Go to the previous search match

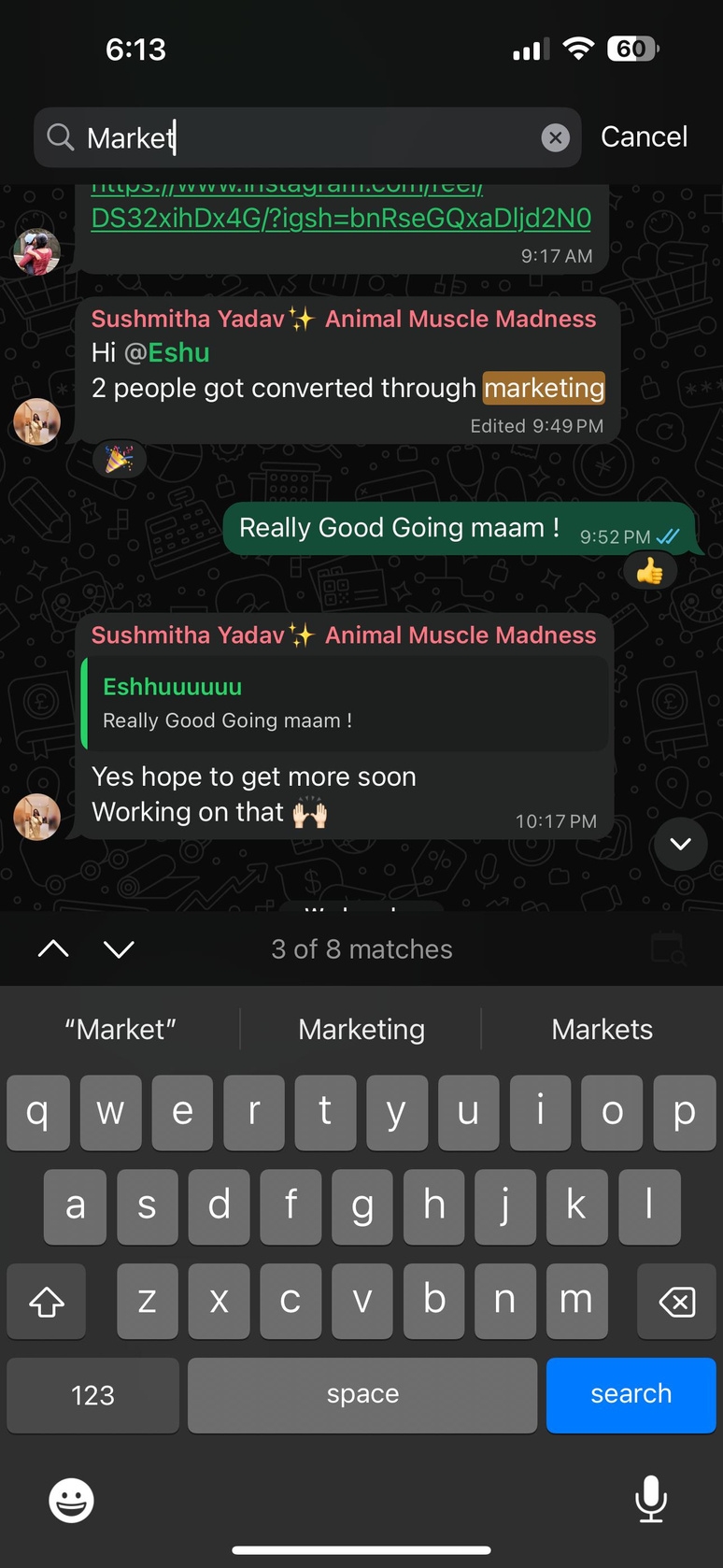click(x=53, y=949)
